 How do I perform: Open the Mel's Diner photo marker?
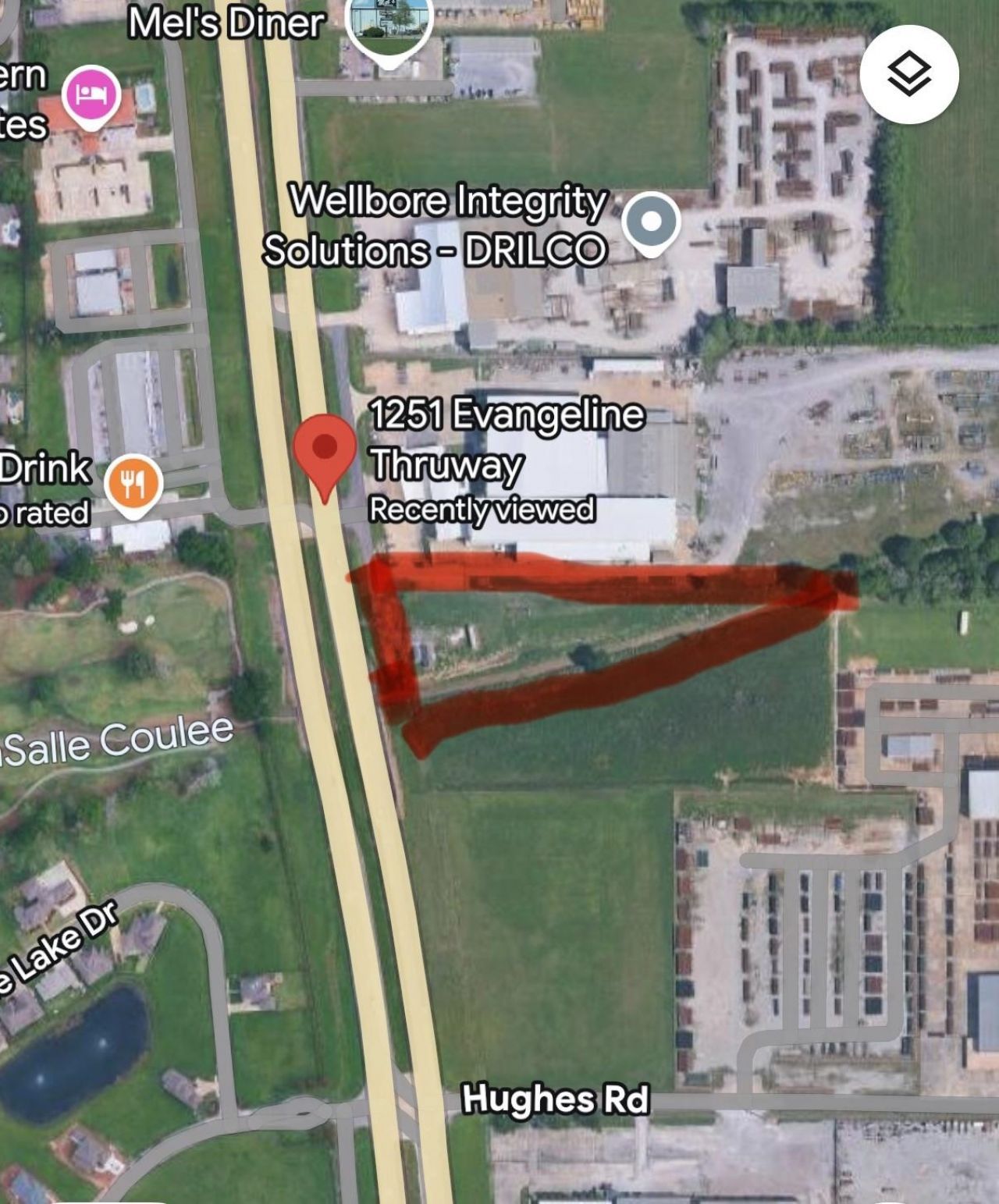389,25
